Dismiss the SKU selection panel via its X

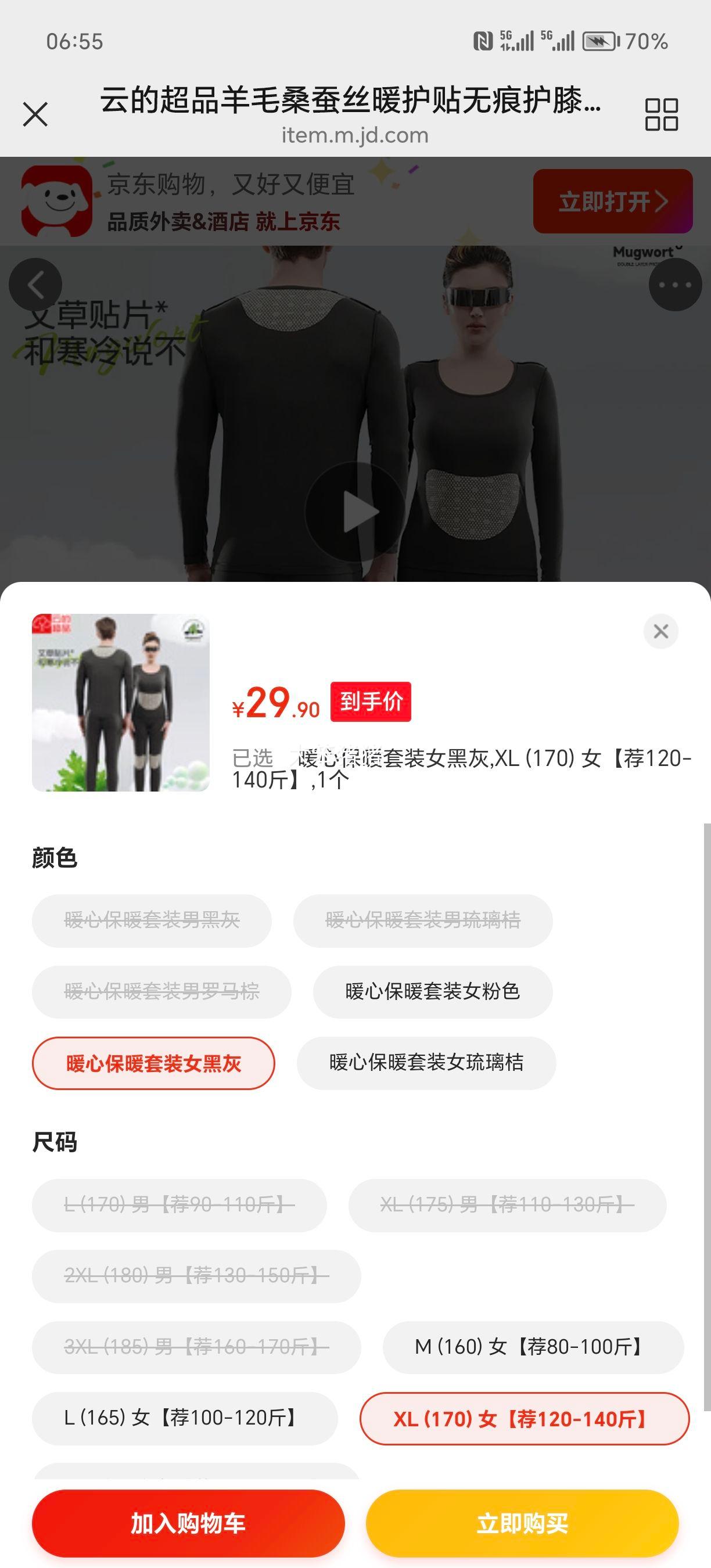(x=660, y=632)
